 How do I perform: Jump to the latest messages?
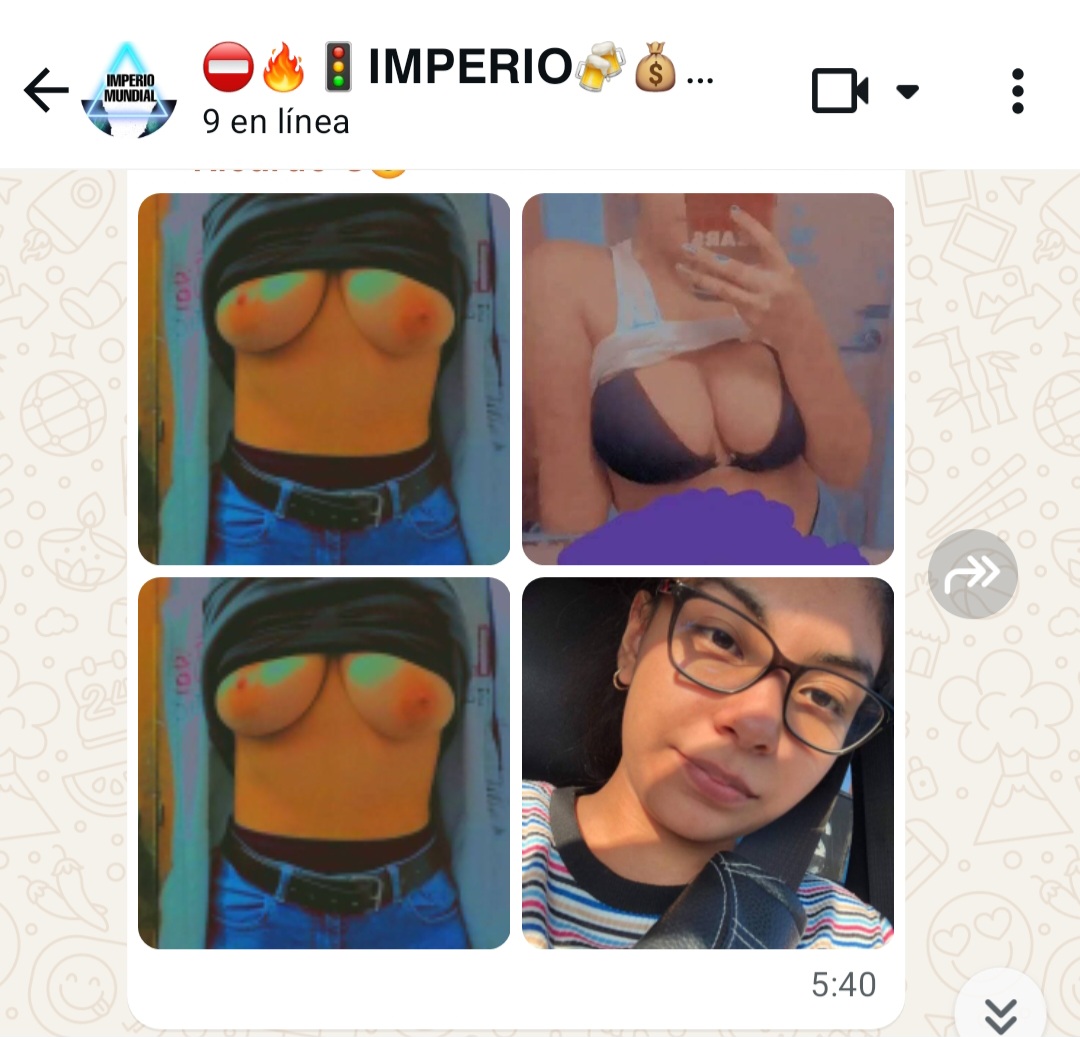[999, 1012]
